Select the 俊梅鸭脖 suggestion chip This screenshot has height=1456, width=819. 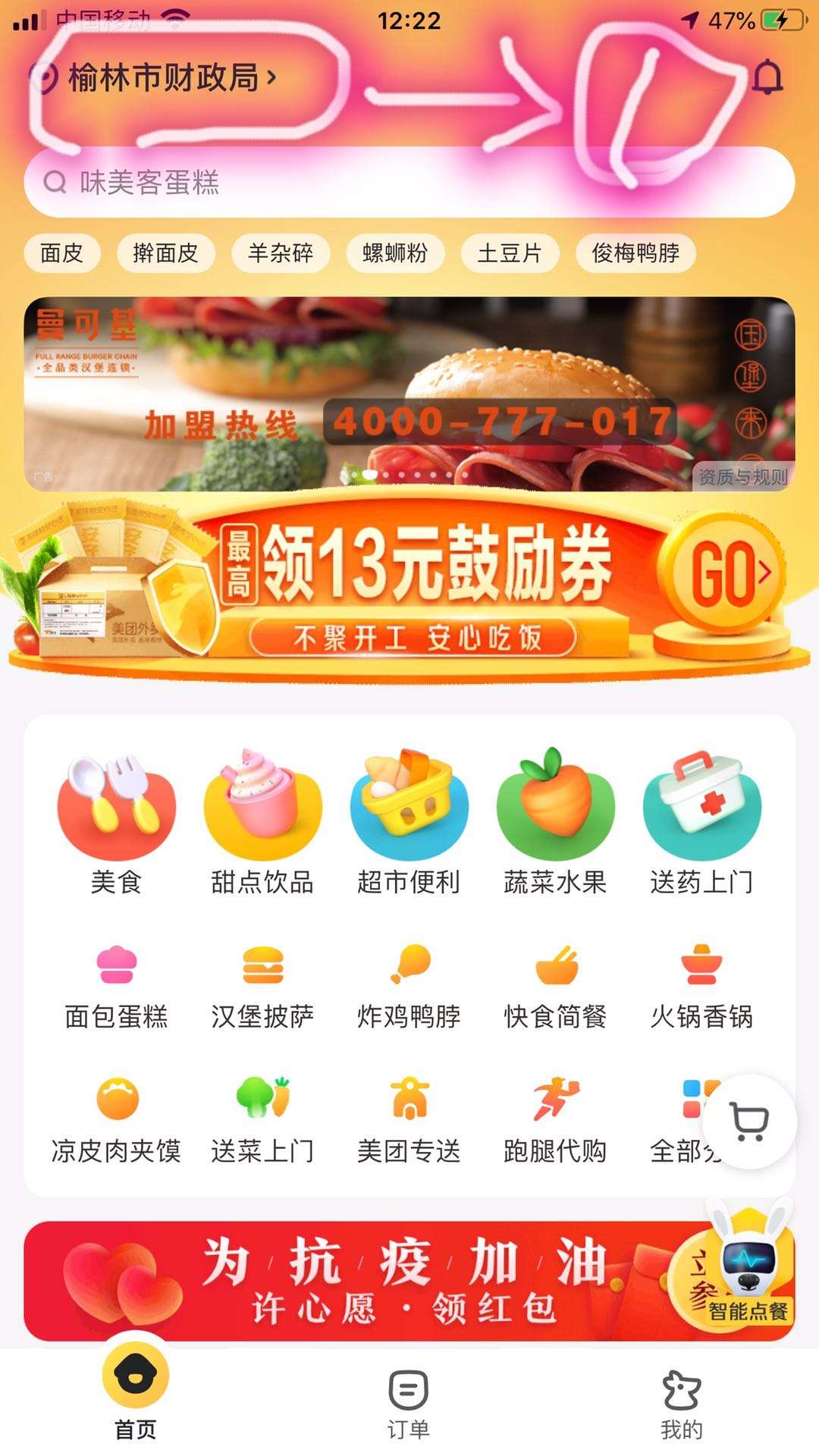635,253
